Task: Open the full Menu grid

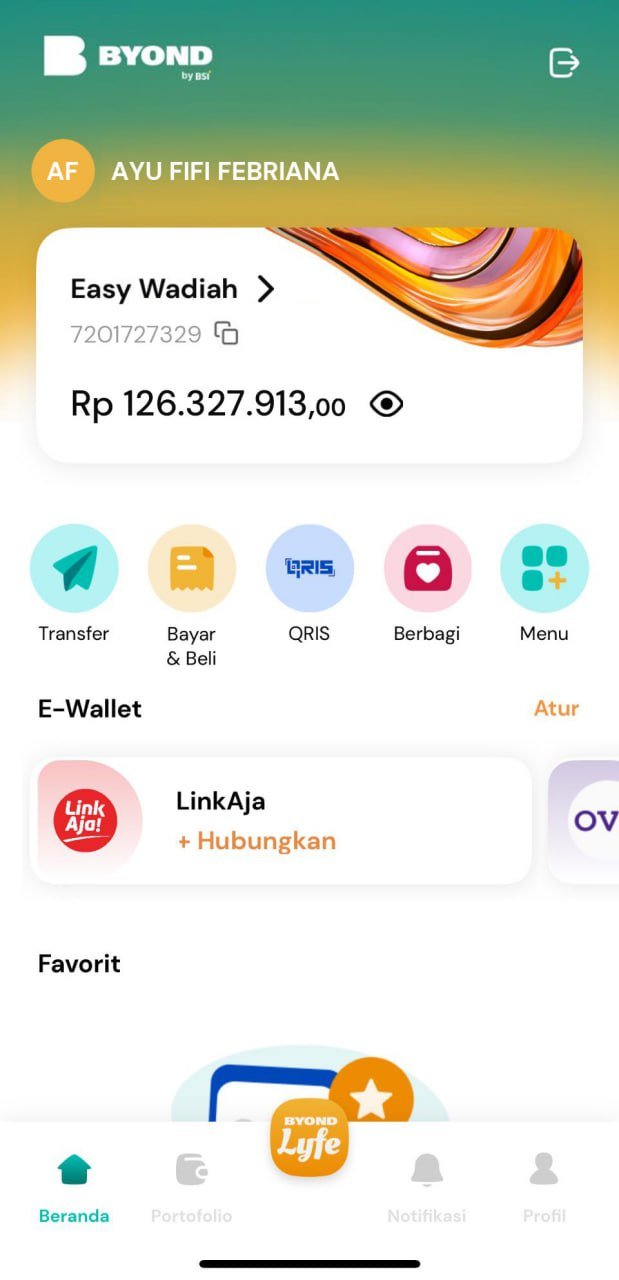Action: coord(544,568)
